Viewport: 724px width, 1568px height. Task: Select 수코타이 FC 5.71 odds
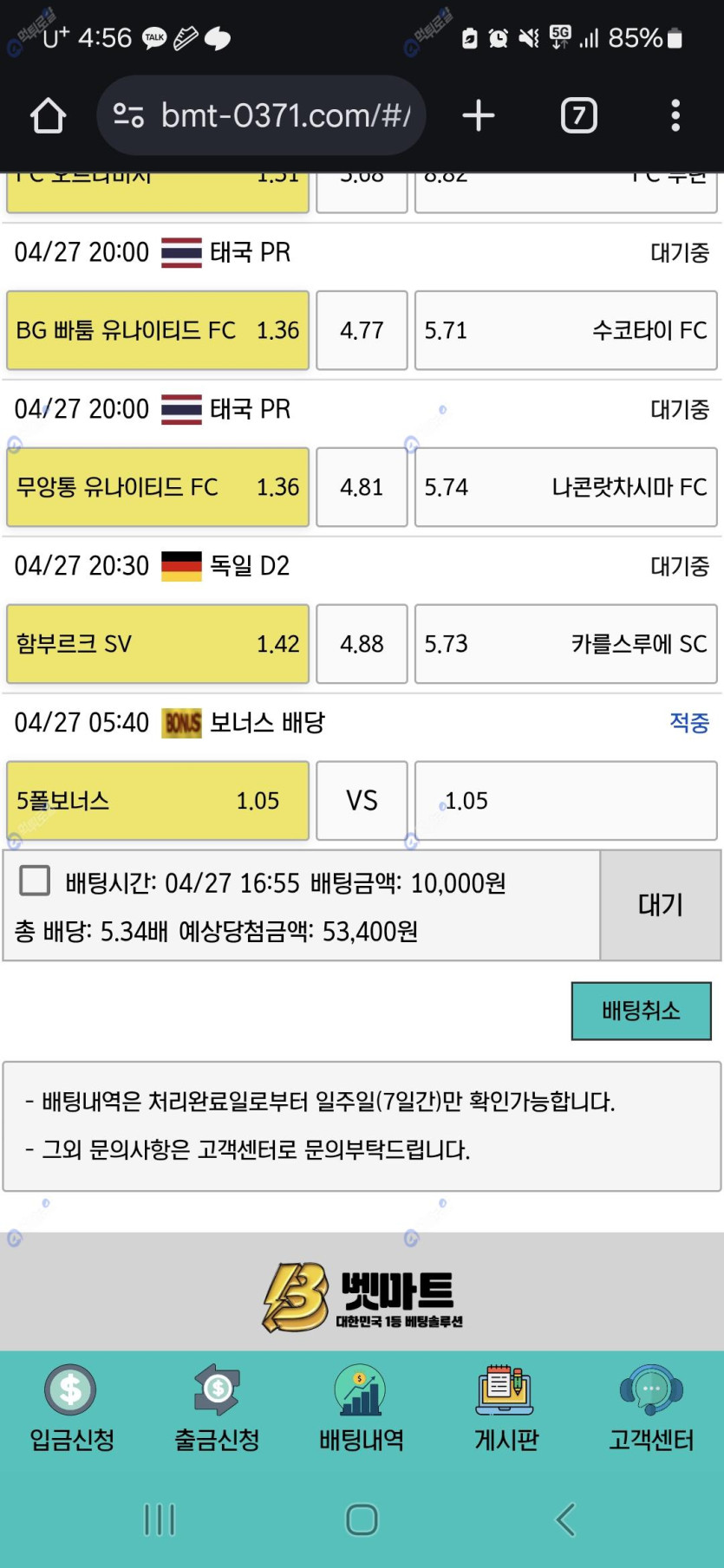565,330
